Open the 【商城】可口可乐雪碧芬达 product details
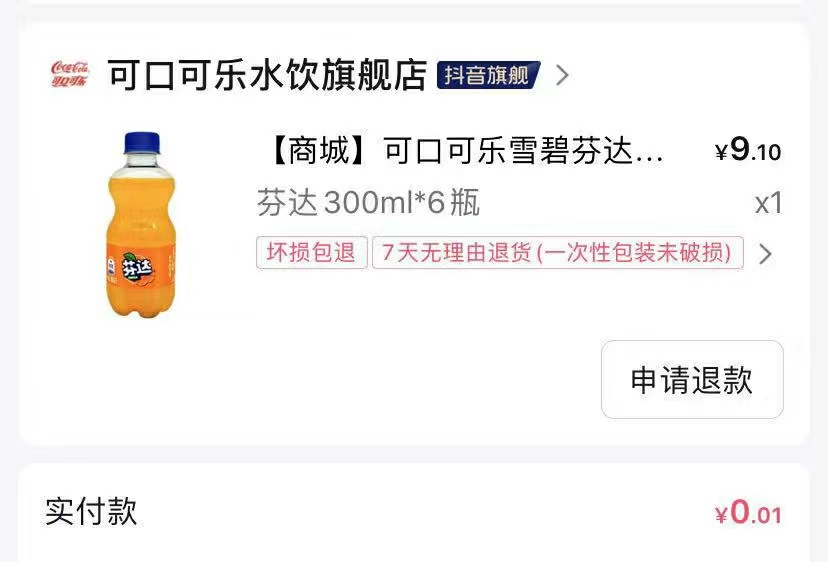828x562 pixels. [464, 152]
